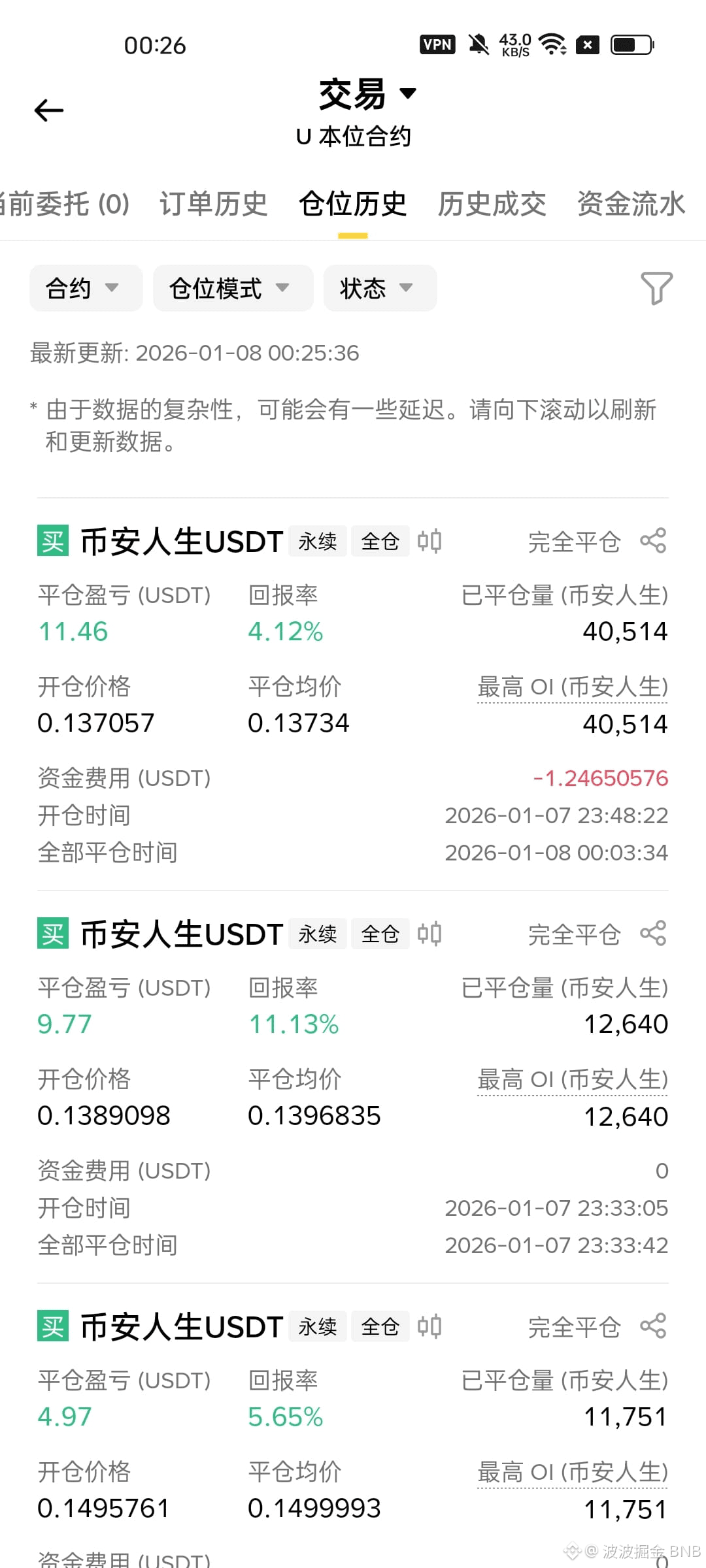706x1568 pixels.
Task: Open the funnel filter icon
Action: coord(656,288)
